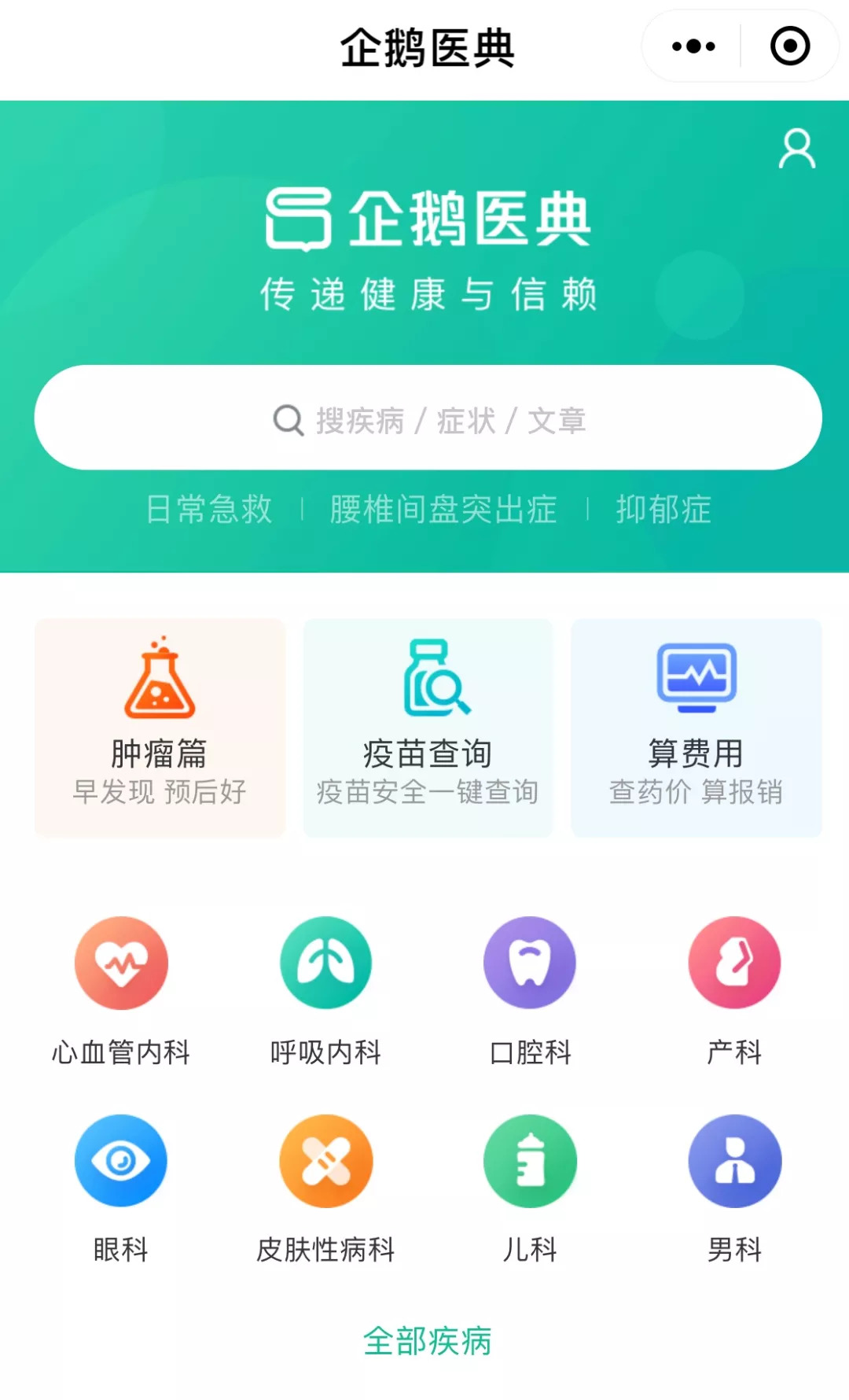Open the 呼吸内科 department

tap(325, 988)
